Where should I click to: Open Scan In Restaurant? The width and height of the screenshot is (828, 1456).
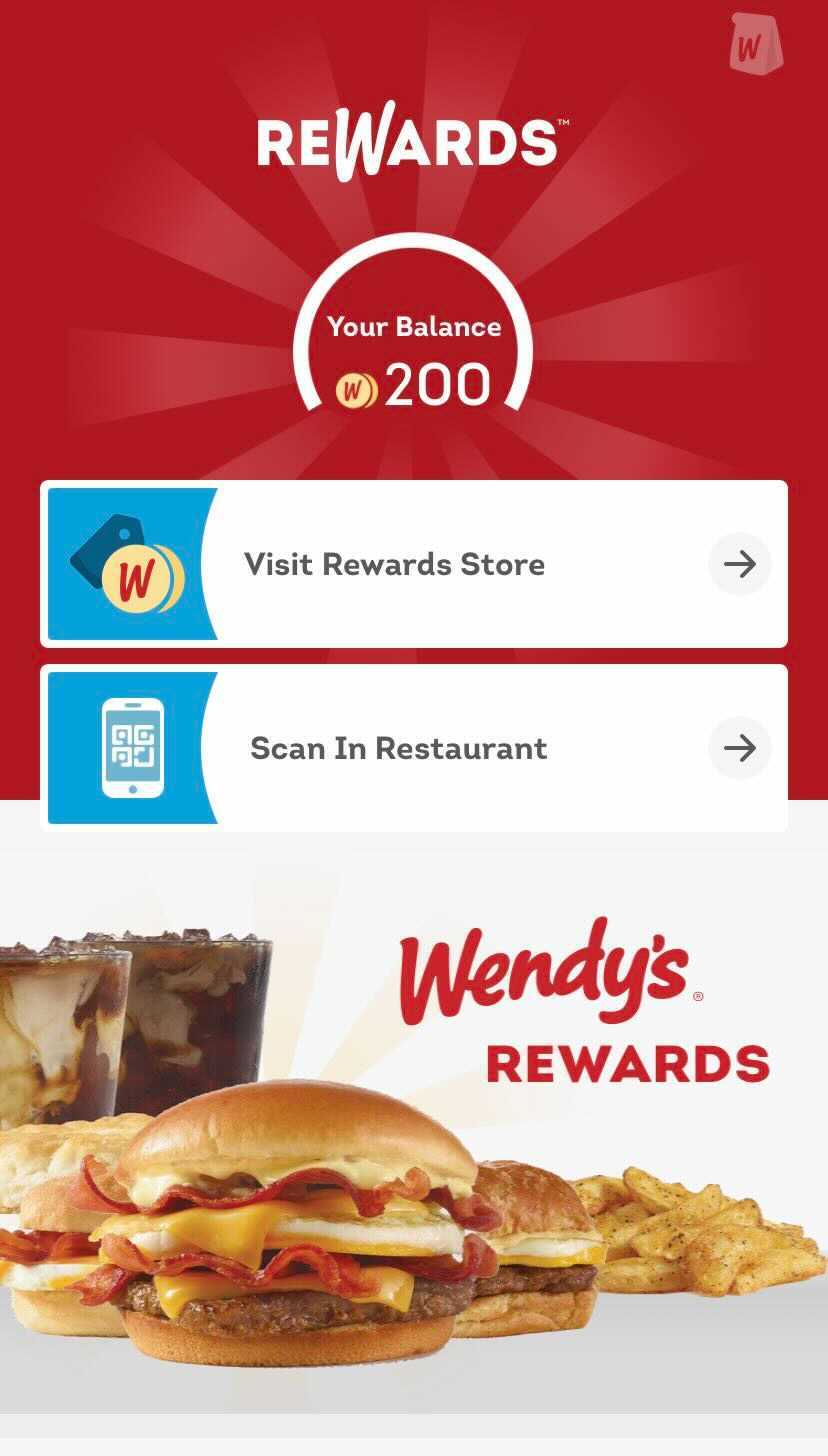(x=414, y=748)
